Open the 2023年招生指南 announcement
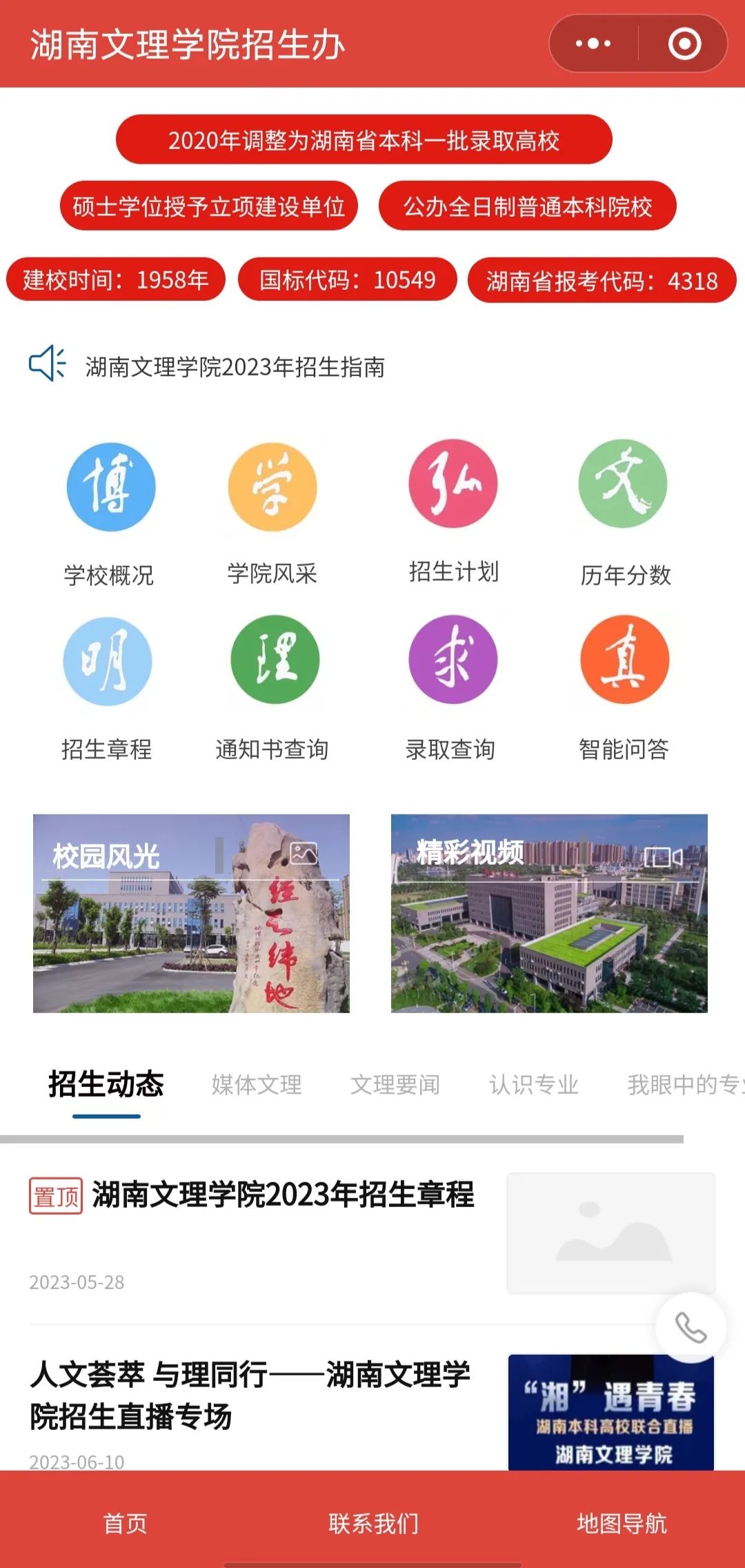The height and width of the screenshot is (1568, 745). click(x=235, y=366)
